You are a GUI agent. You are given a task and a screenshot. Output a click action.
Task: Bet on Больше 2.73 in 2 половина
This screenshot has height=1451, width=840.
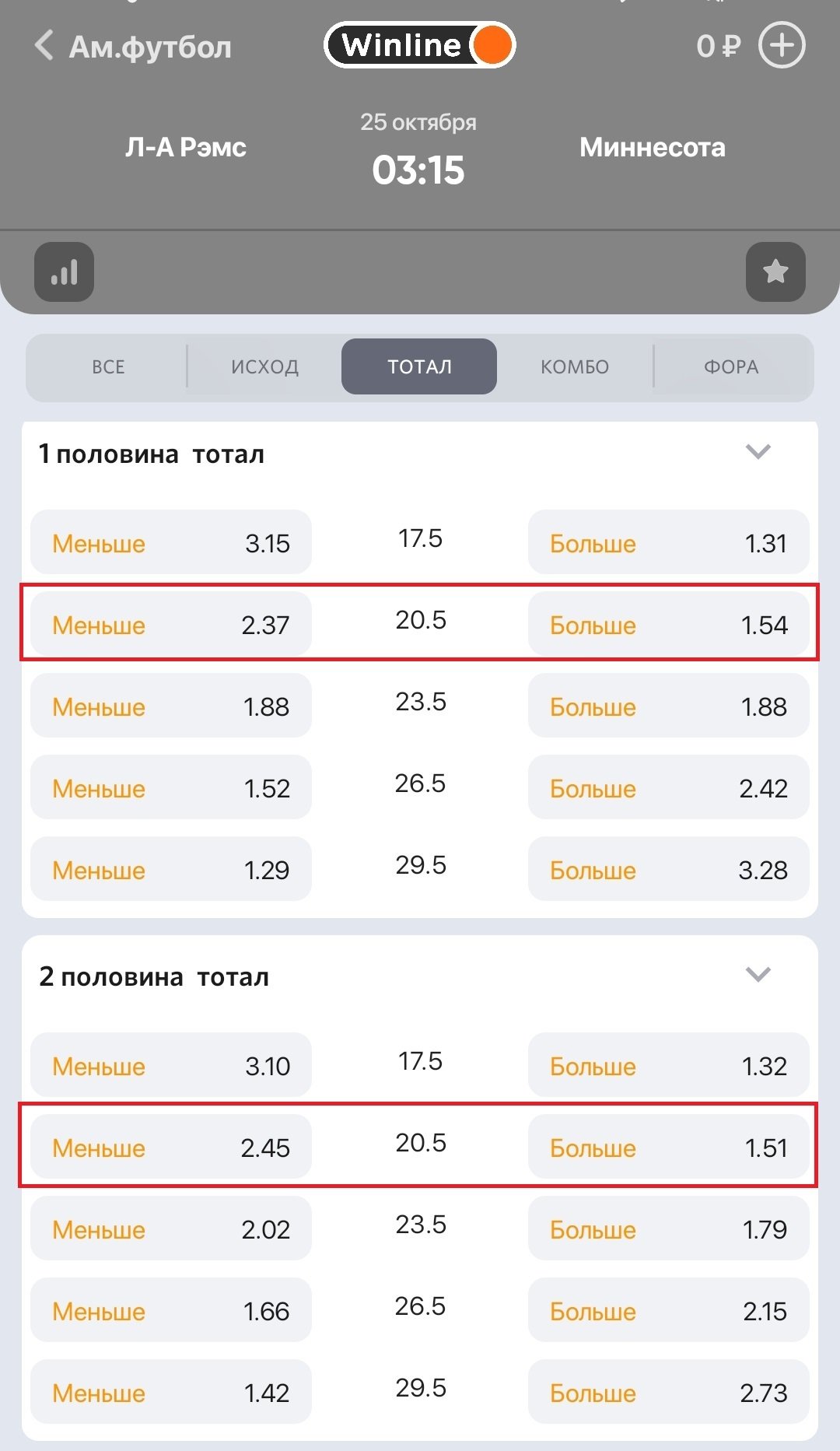click(668, 1393)
